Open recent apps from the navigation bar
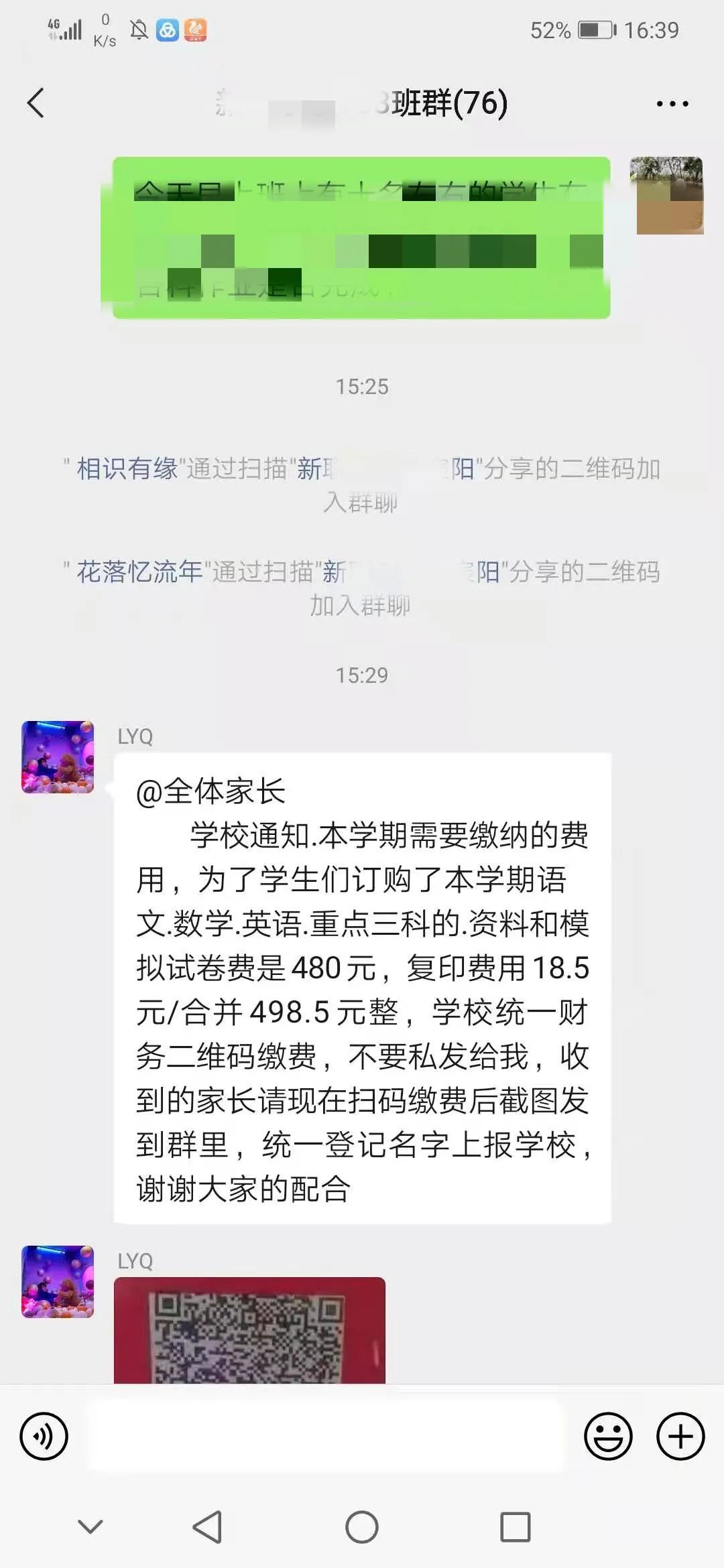724x1568 pixels. click(515, 1527)
